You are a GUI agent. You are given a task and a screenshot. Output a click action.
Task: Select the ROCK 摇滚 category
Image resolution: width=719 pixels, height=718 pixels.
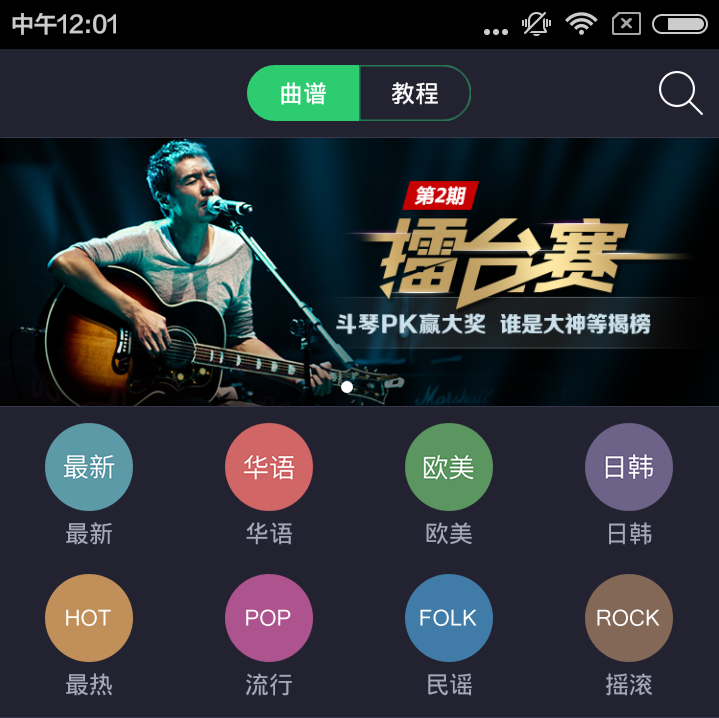[629, 618]
